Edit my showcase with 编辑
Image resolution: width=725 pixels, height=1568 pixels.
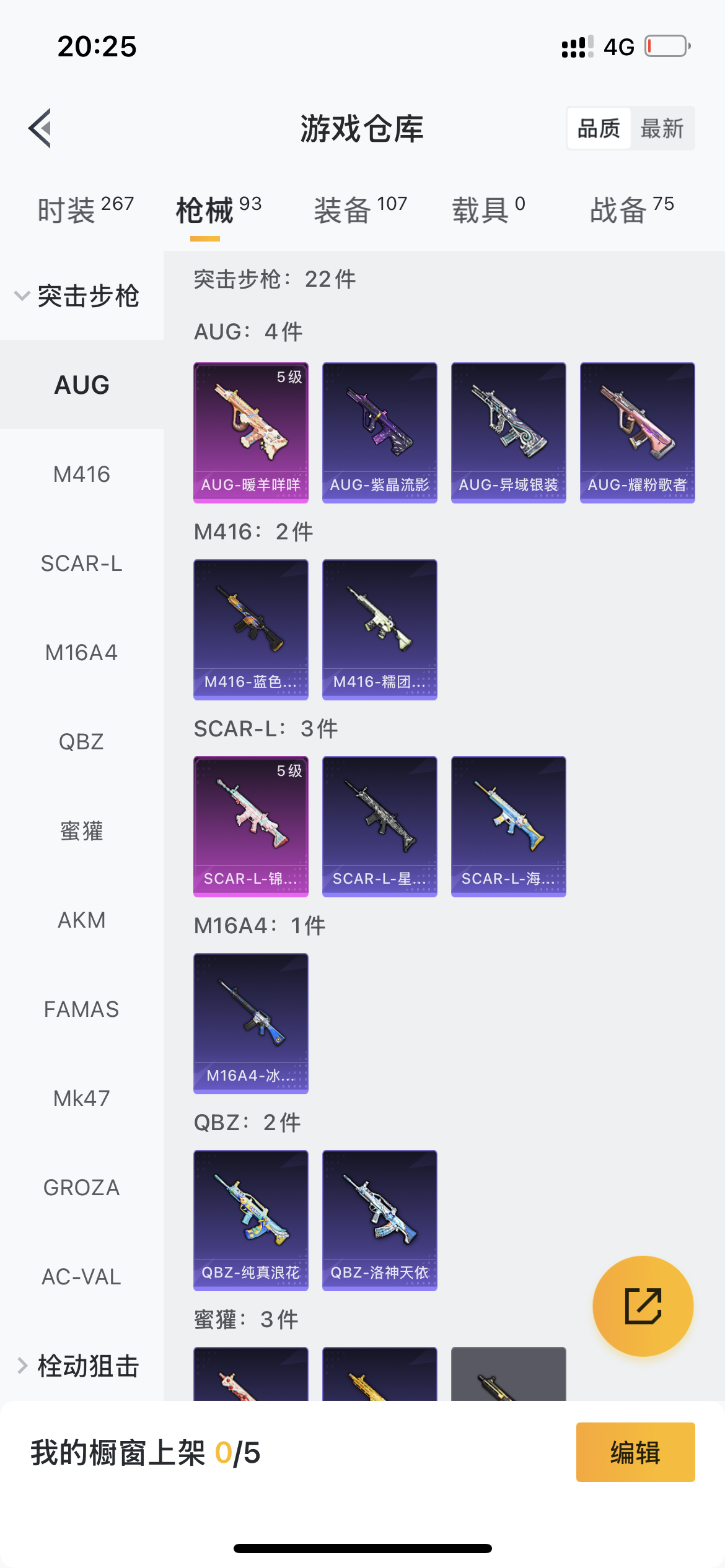(635, 1452)
